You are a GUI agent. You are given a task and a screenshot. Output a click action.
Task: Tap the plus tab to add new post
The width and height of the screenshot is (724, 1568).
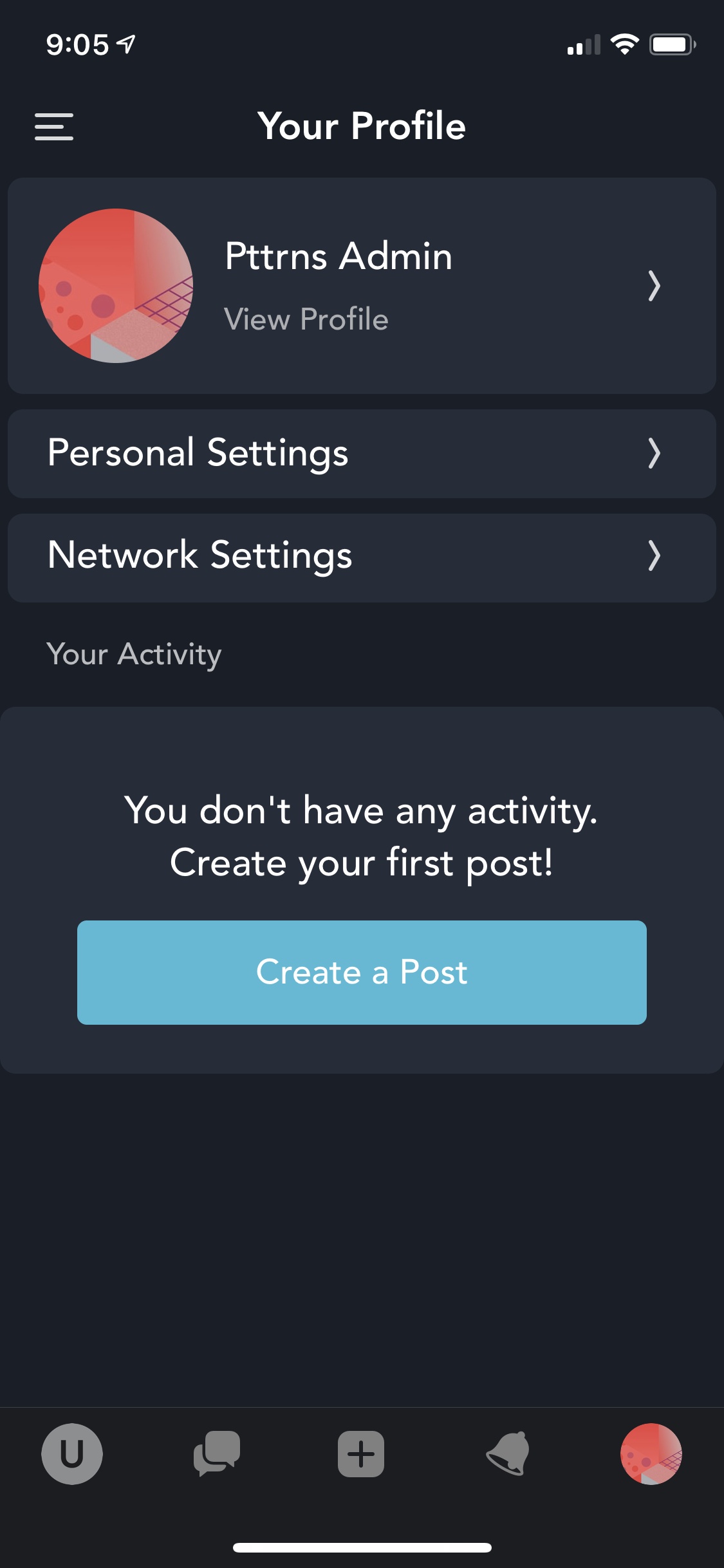[x=361, y=1453]
